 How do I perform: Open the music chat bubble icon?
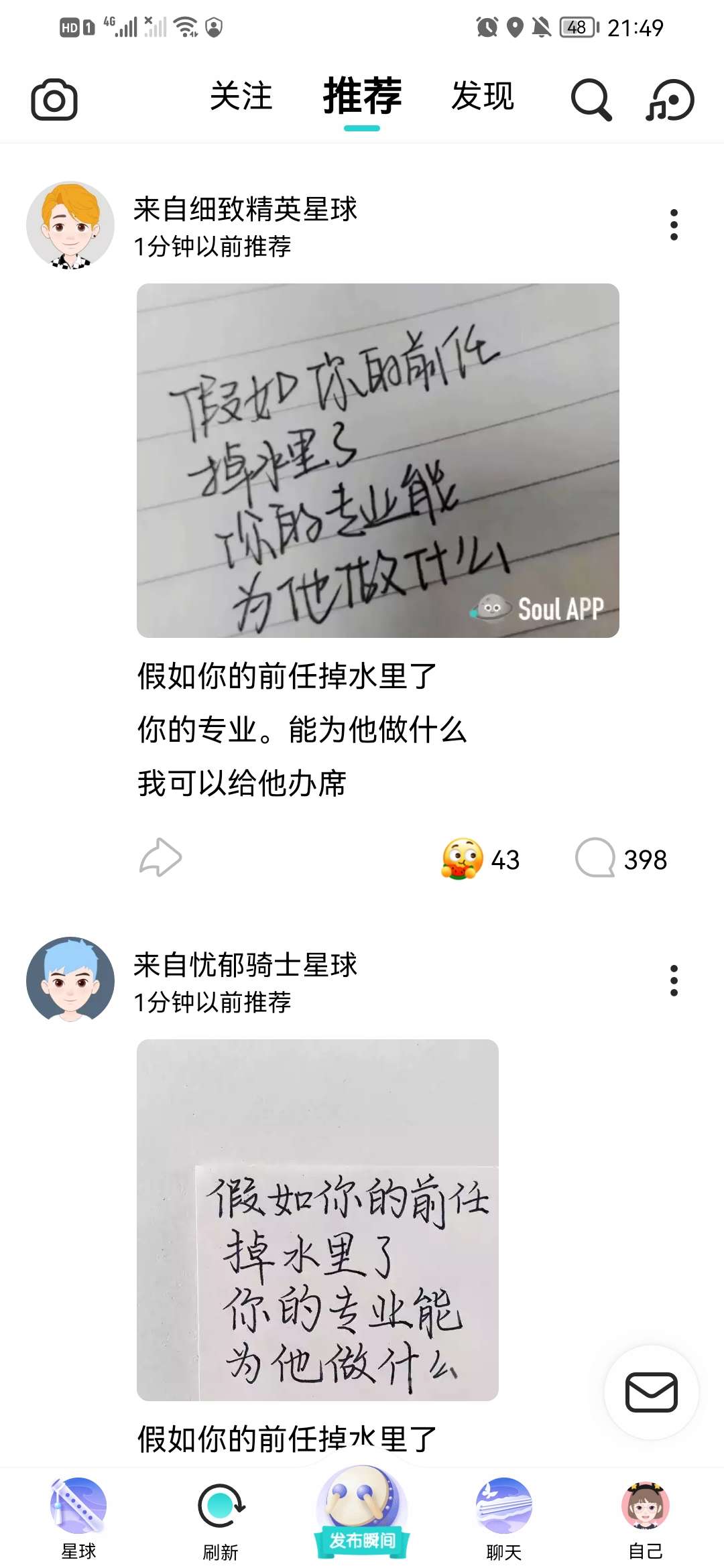[670, 100]
